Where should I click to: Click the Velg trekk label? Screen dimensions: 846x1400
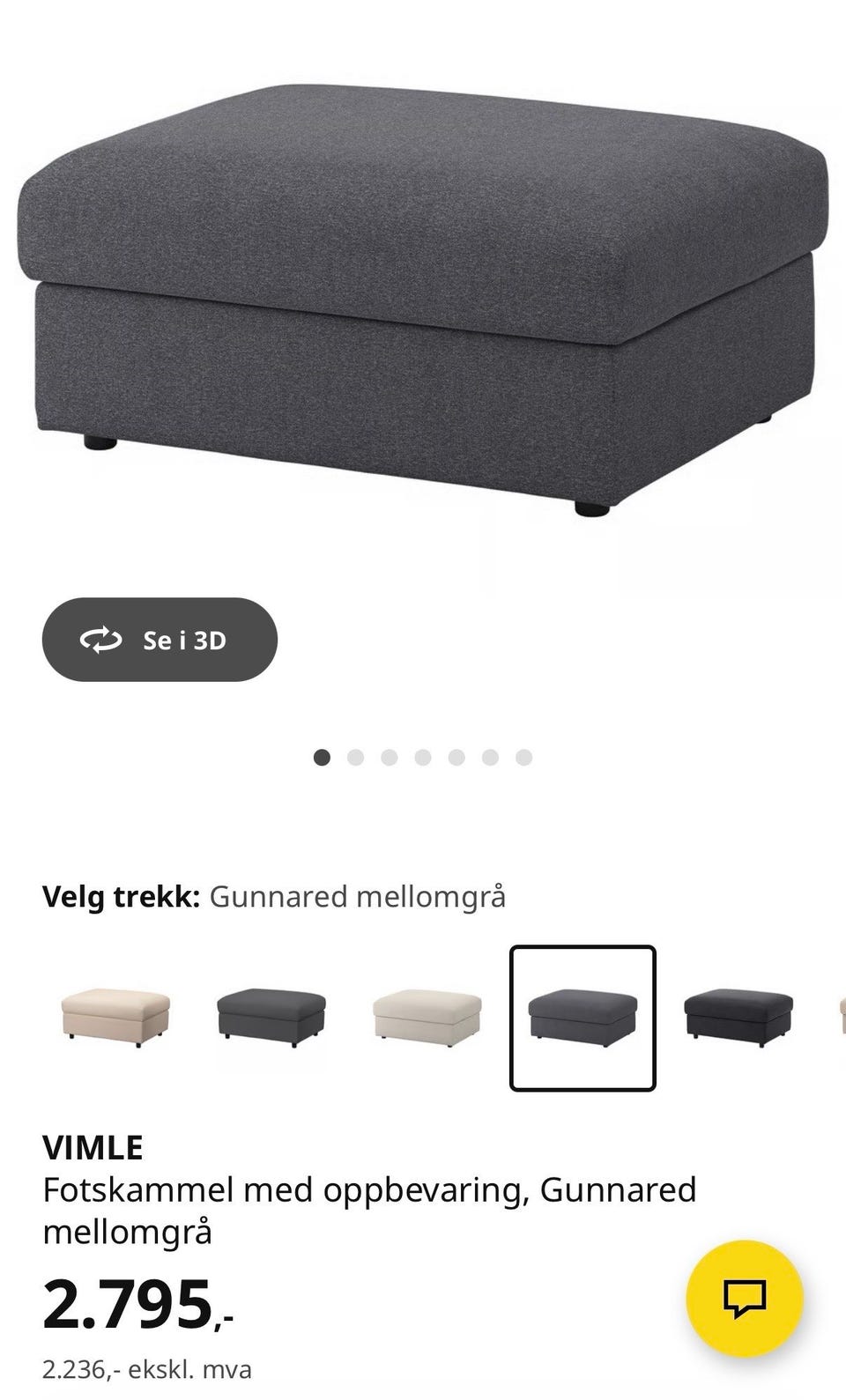point(119,897)
